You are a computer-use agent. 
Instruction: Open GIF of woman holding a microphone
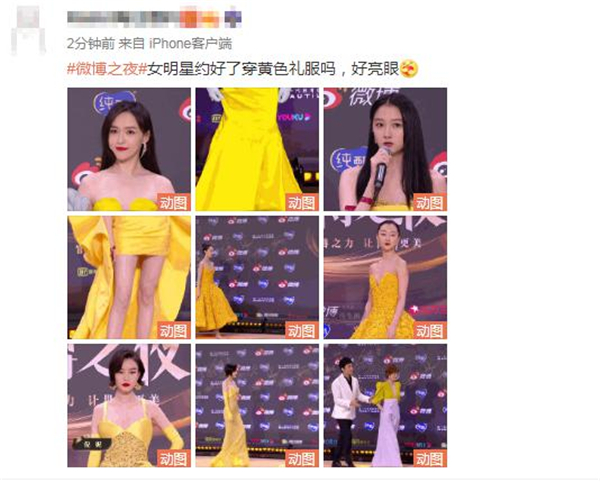[384, 148]
